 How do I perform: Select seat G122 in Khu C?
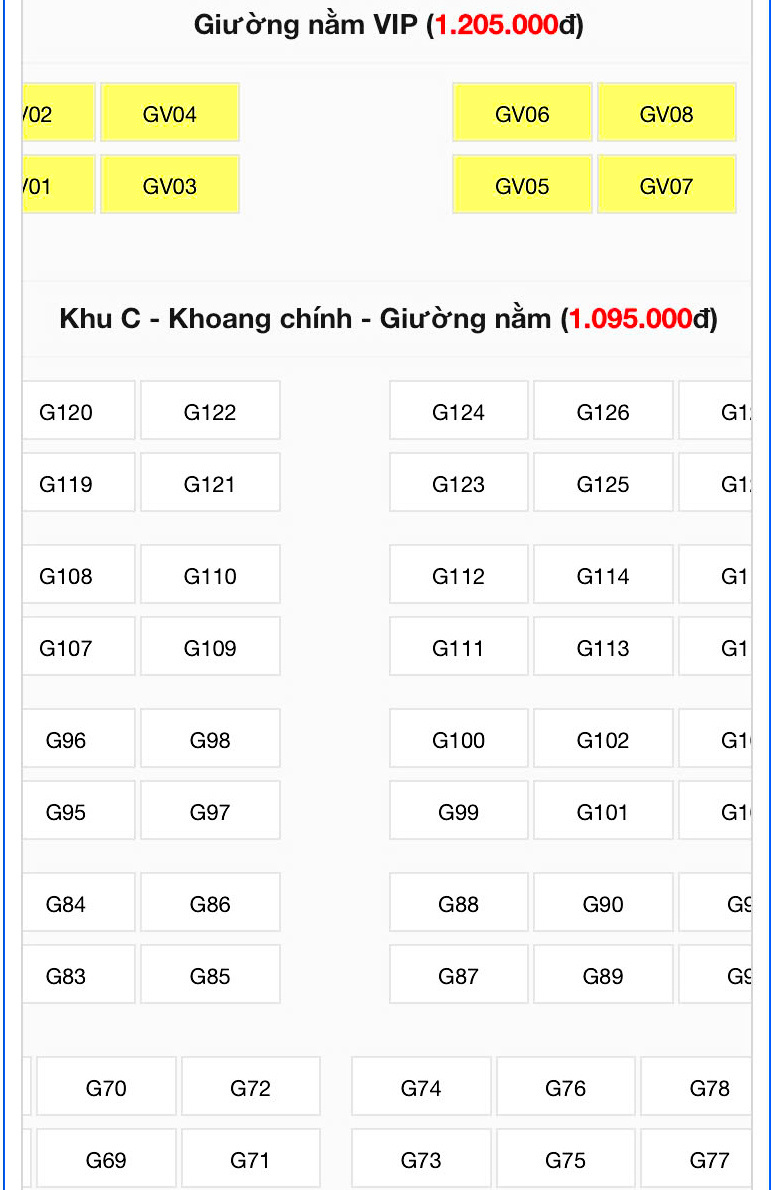click(210, 410)
